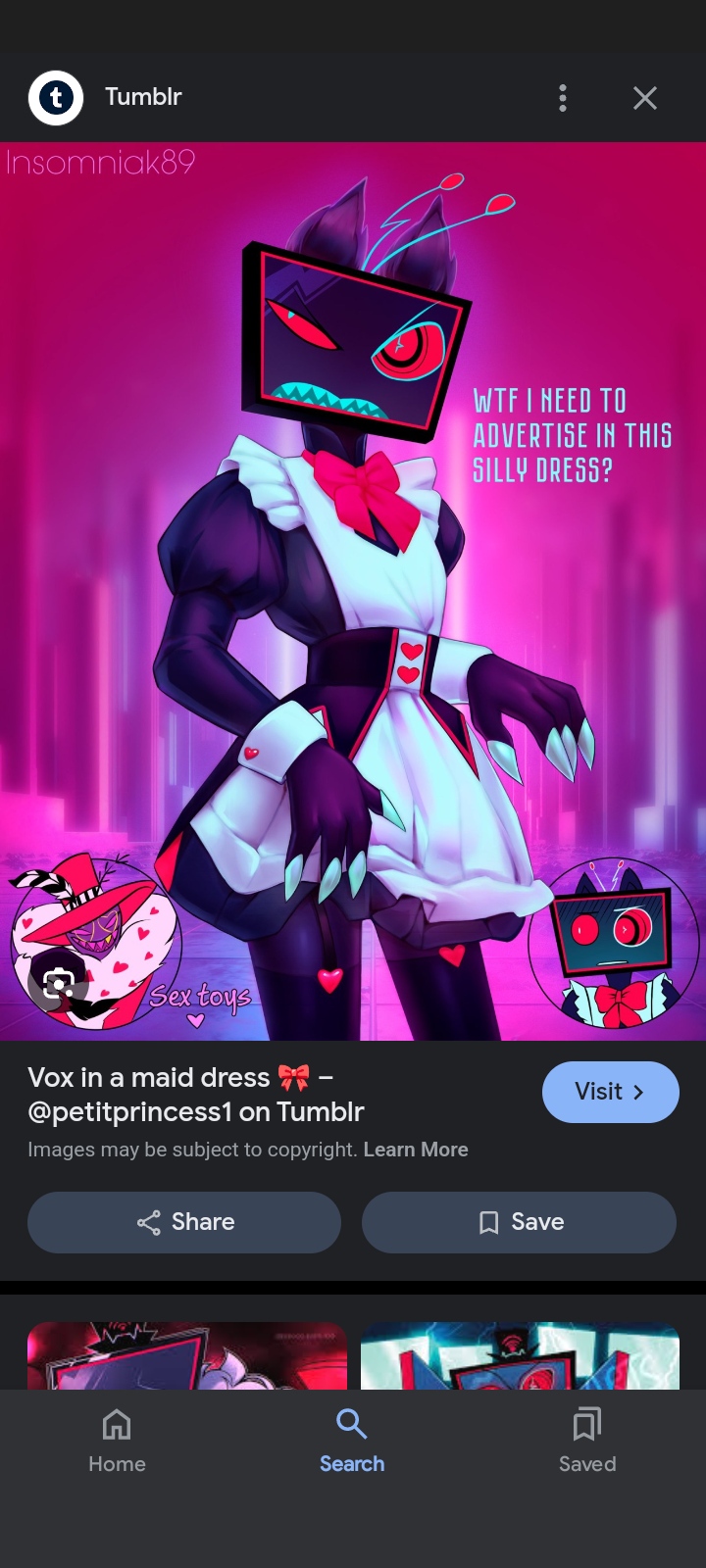This screenshot has width=706, height=1568.
Task: Save this image to collection
Action: (x=519, y=1222)
